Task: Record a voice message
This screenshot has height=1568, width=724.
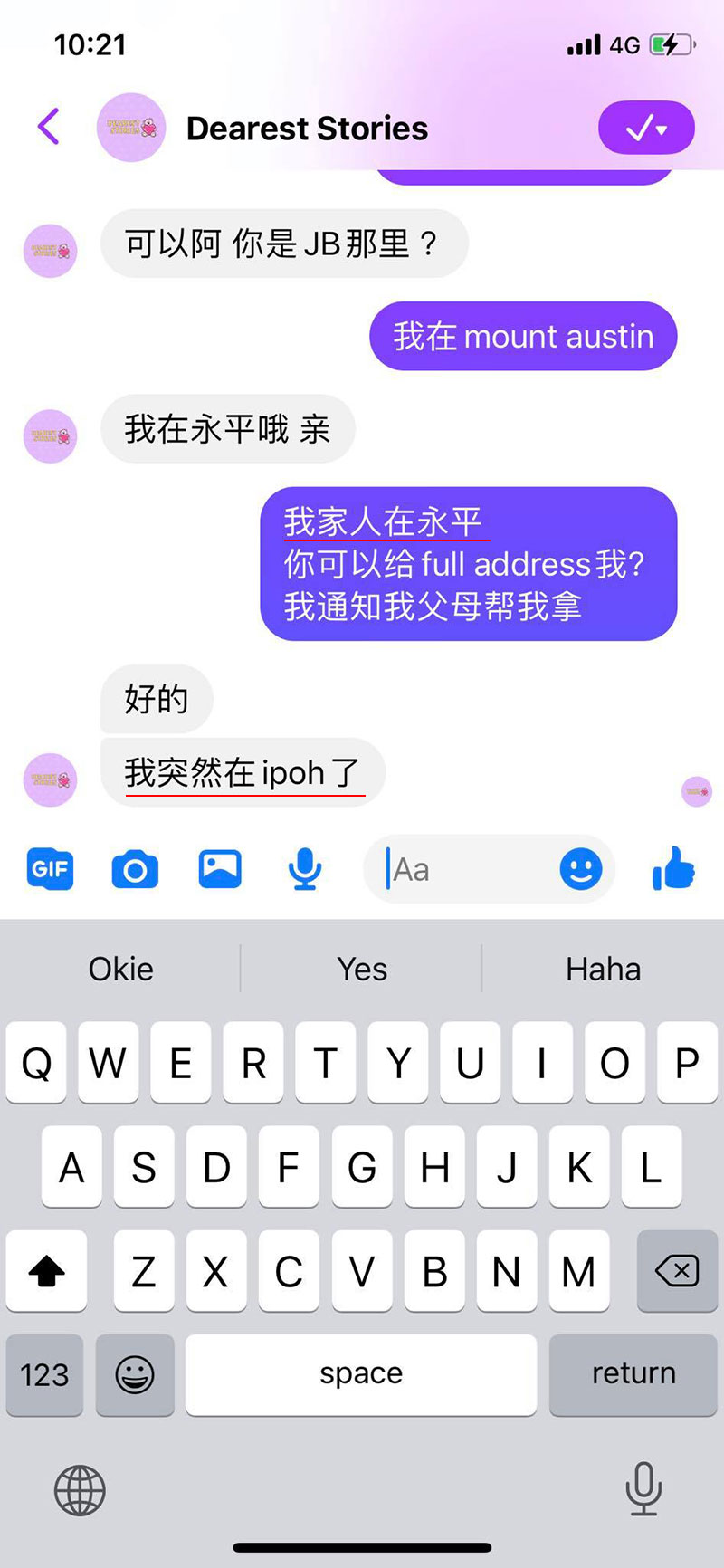Action: tap(305, 869)
